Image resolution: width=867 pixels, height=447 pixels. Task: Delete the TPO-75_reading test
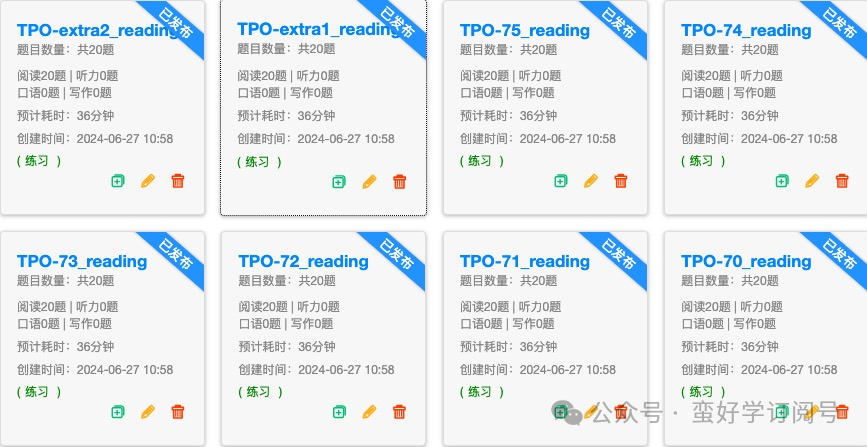tap(621, 181)
